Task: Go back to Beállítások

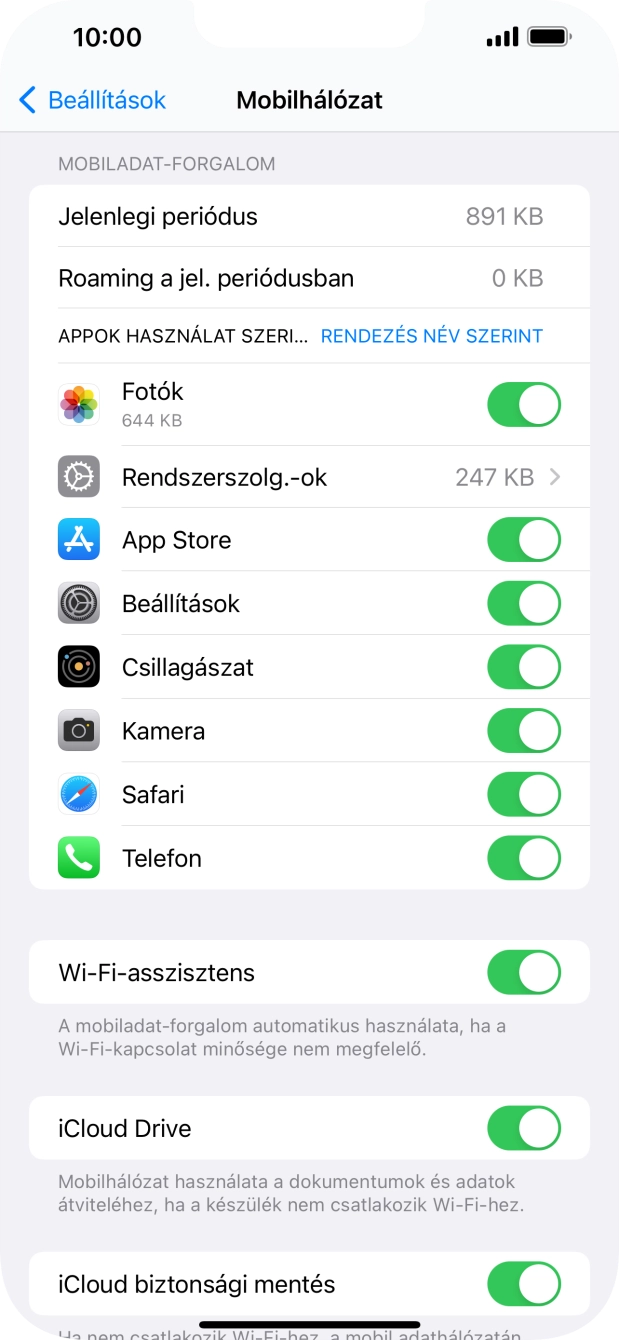Action: pos(92,100)
